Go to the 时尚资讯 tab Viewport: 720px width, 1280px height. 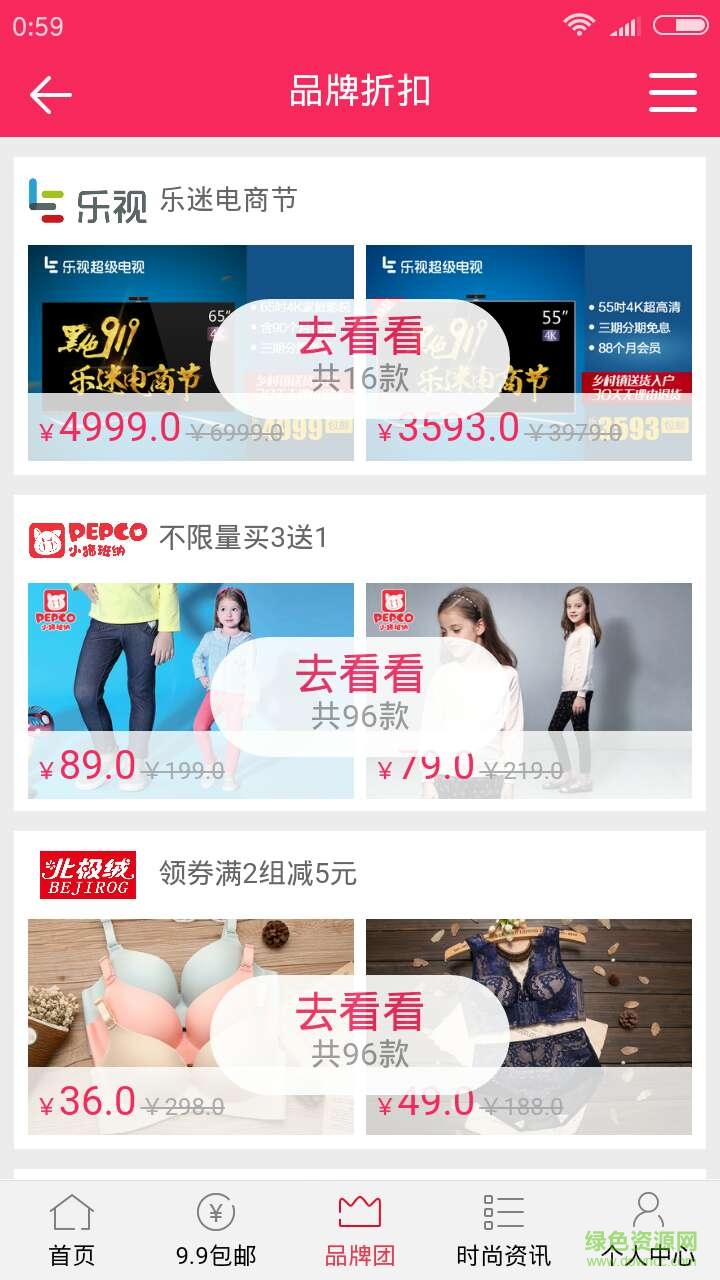503,1230
